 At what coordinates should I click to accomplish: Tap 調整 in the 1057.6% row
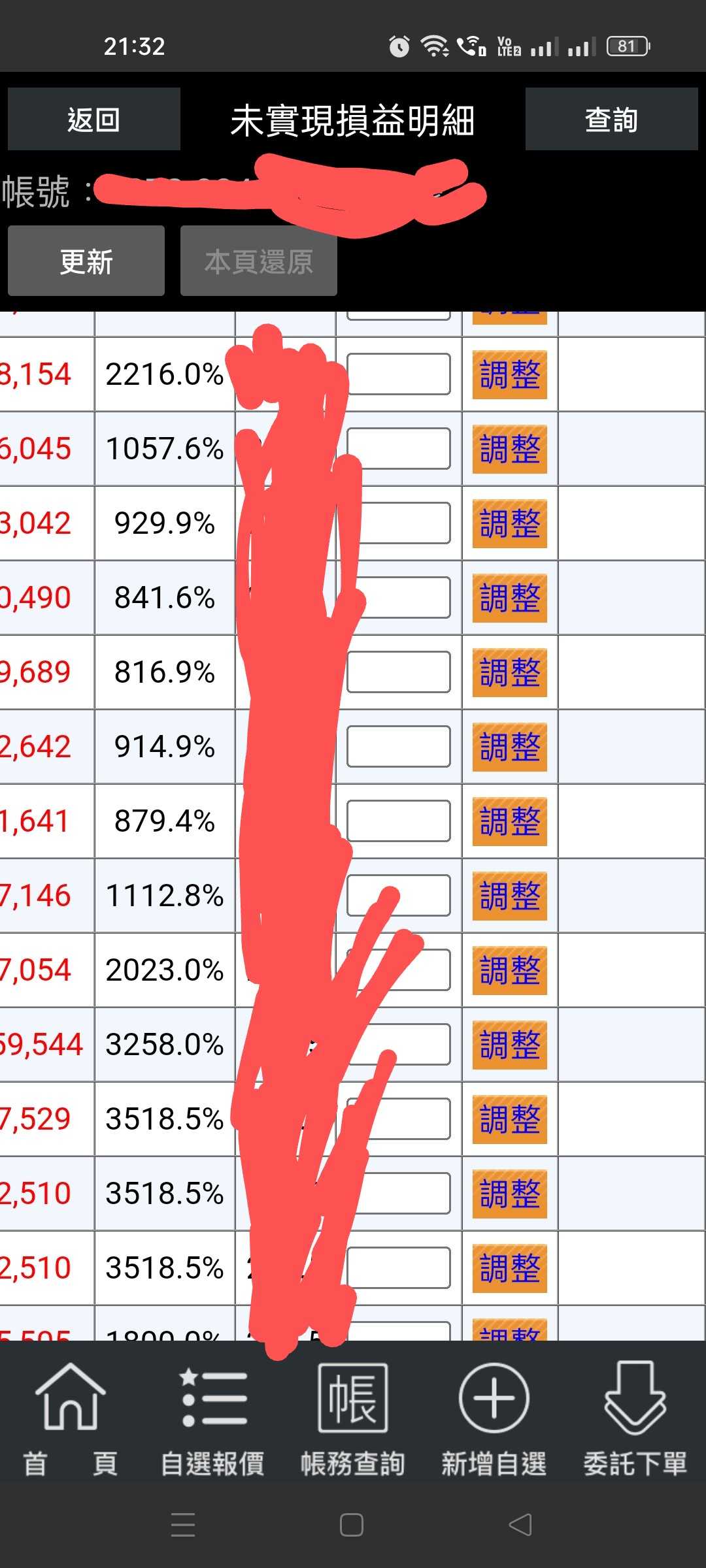(509, 449)
